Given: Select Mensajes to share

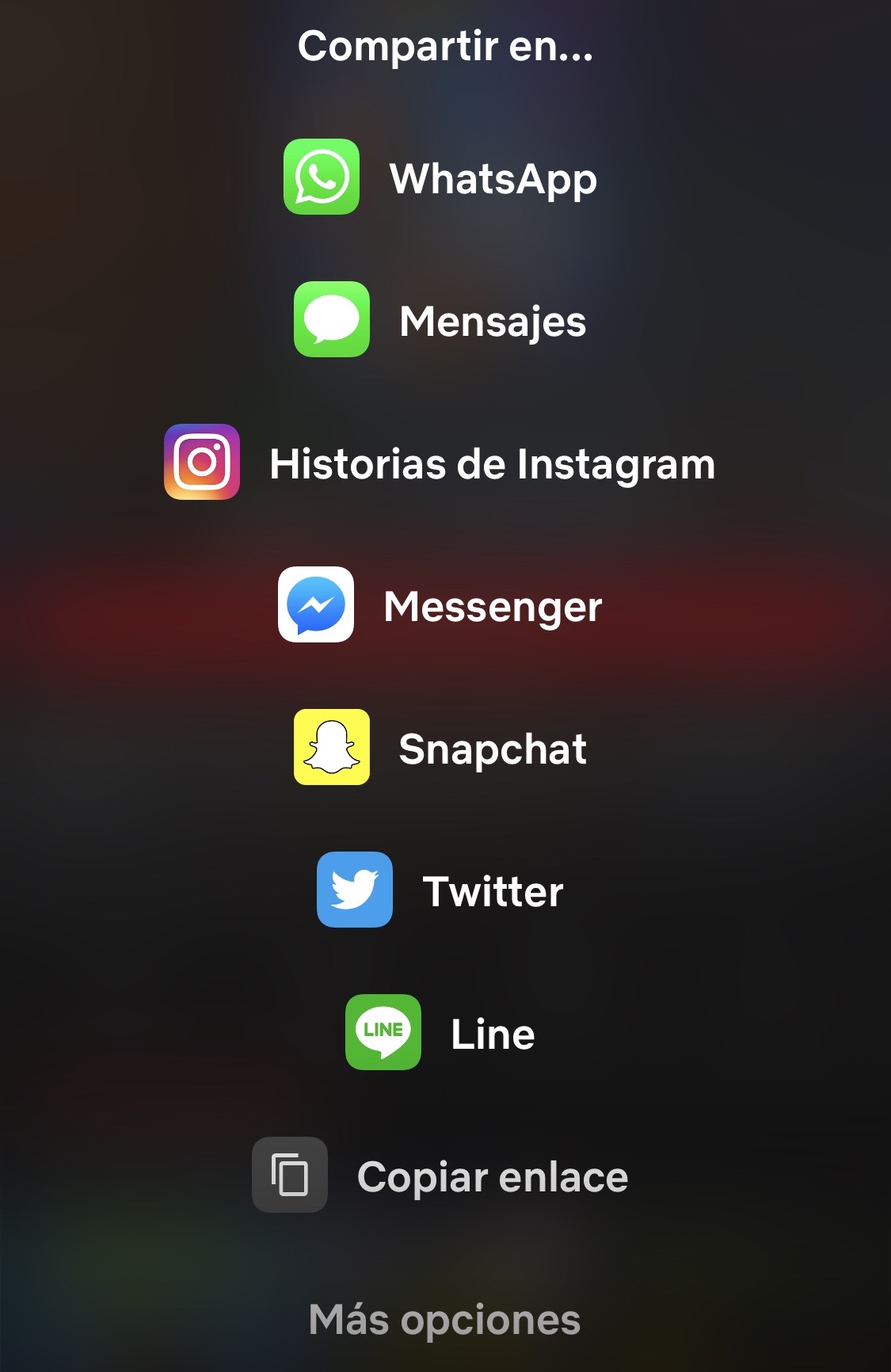Looking at the screenshot, I should coord(441,320).
